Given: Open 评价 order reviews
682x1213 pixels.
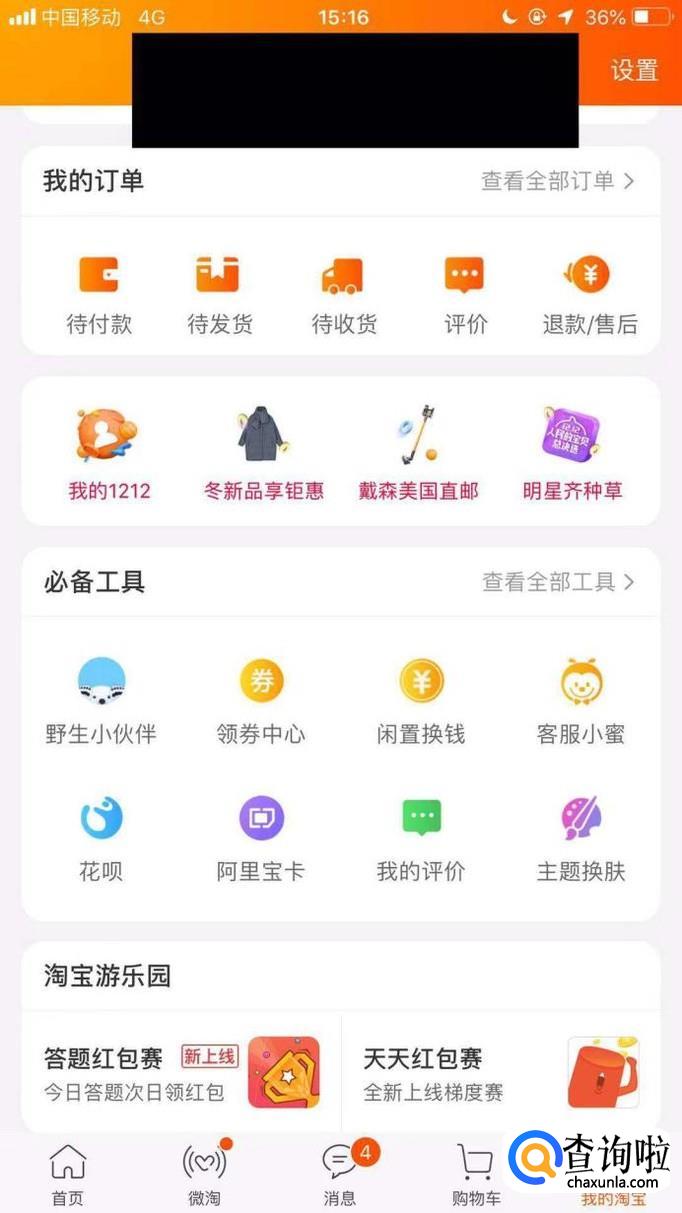Looking at the screenshot, I should pyautogui.click(x=465, y=294).
